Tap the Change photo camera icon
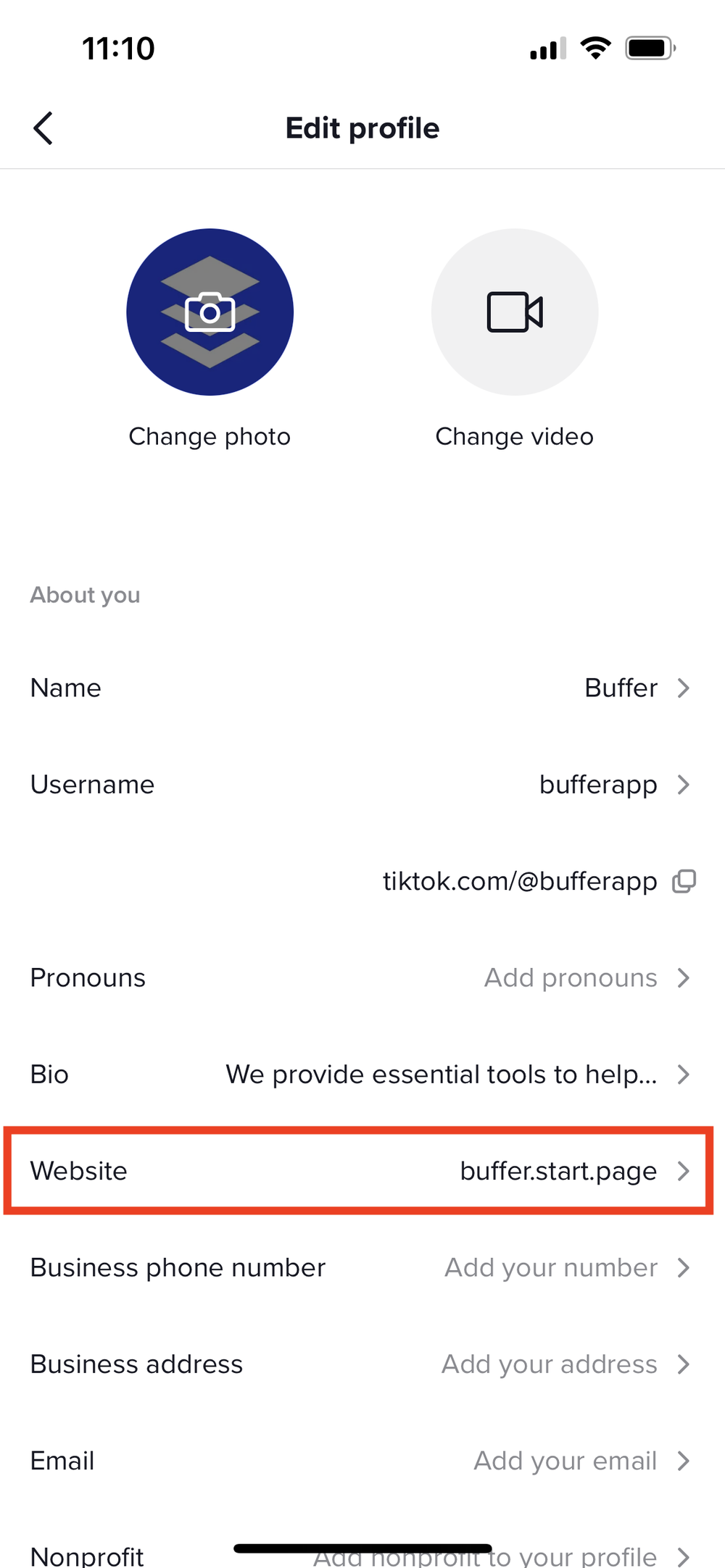Viewport: 725px width, 1568px height. point(209,312)
